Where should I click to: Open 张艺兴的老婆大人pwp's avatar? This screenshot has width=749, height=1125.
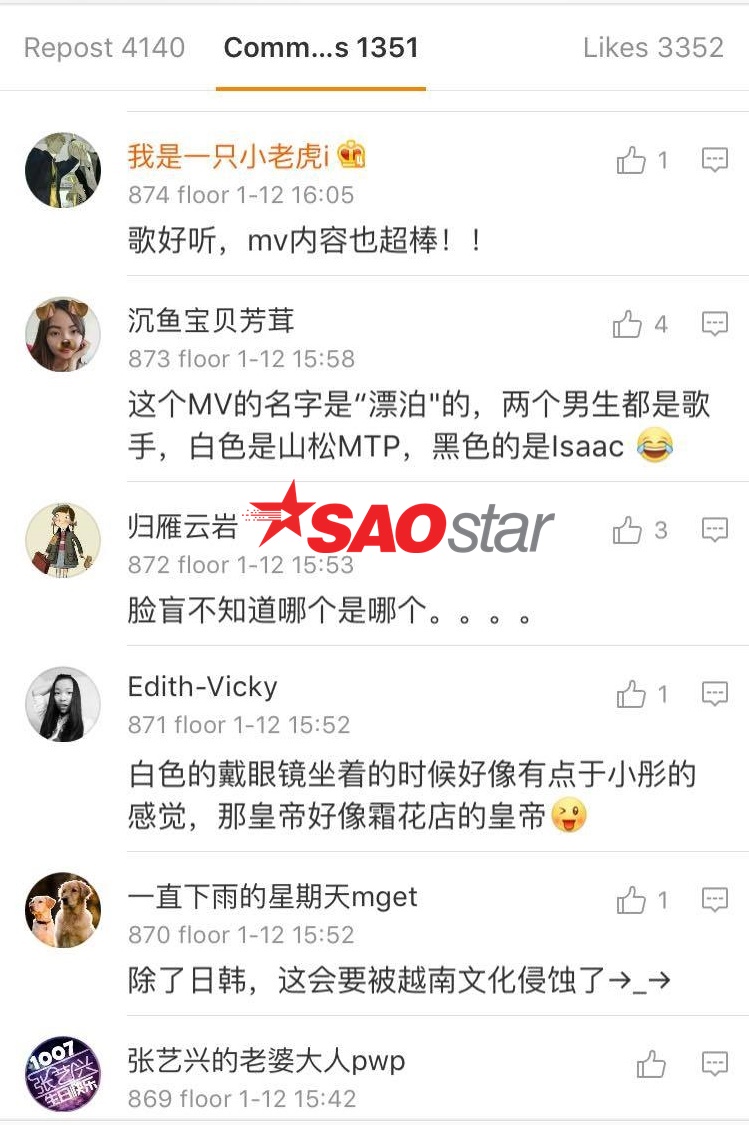pos(63,1075)
